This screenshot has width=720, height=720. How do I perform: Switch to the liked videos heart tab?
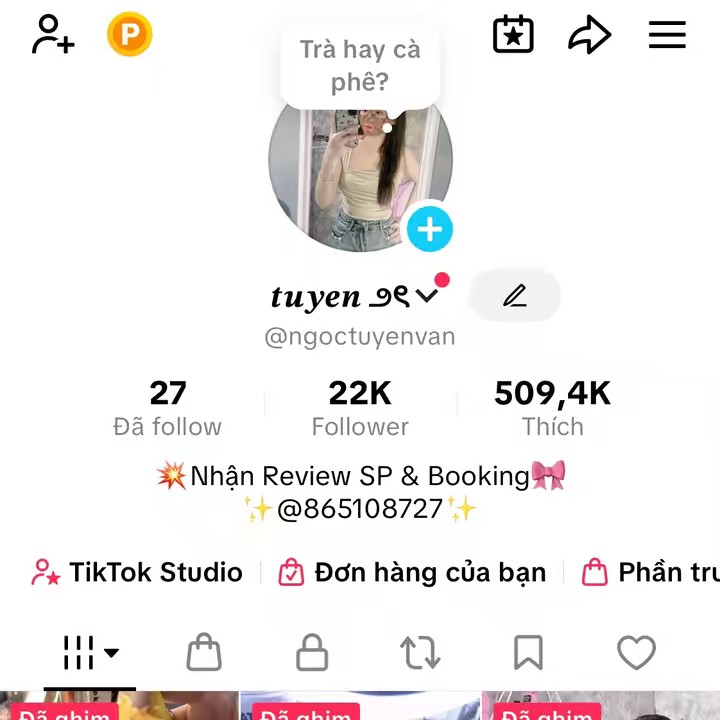click(636, 653)
